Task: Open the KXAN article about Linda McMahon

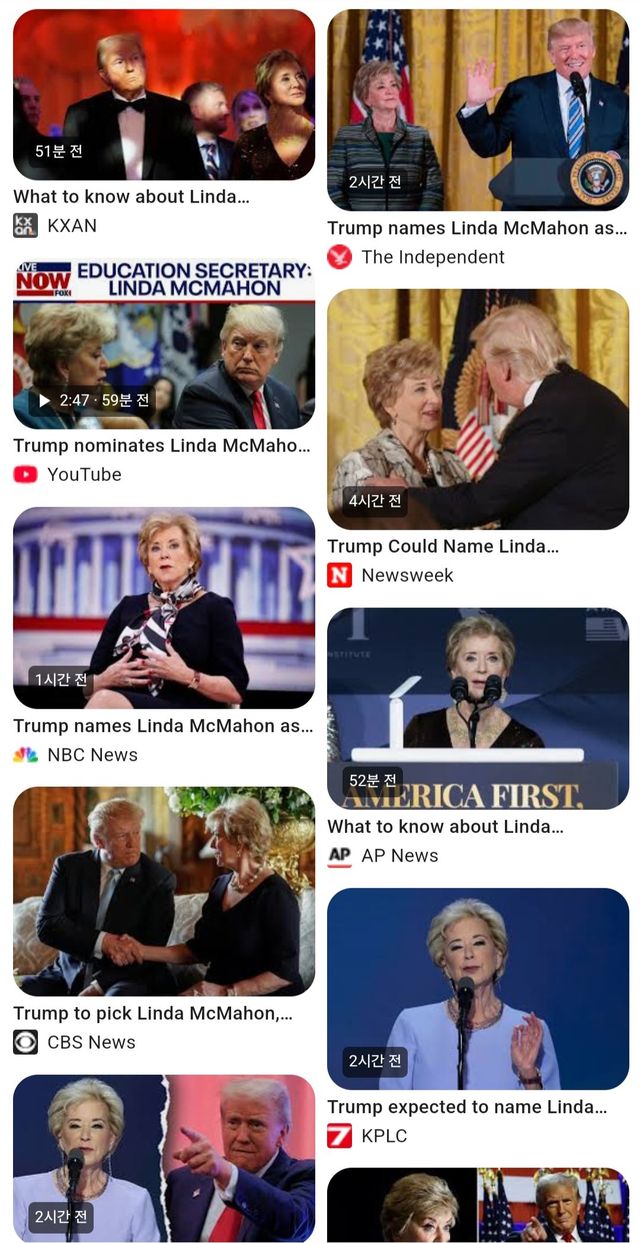Action: 163,95
